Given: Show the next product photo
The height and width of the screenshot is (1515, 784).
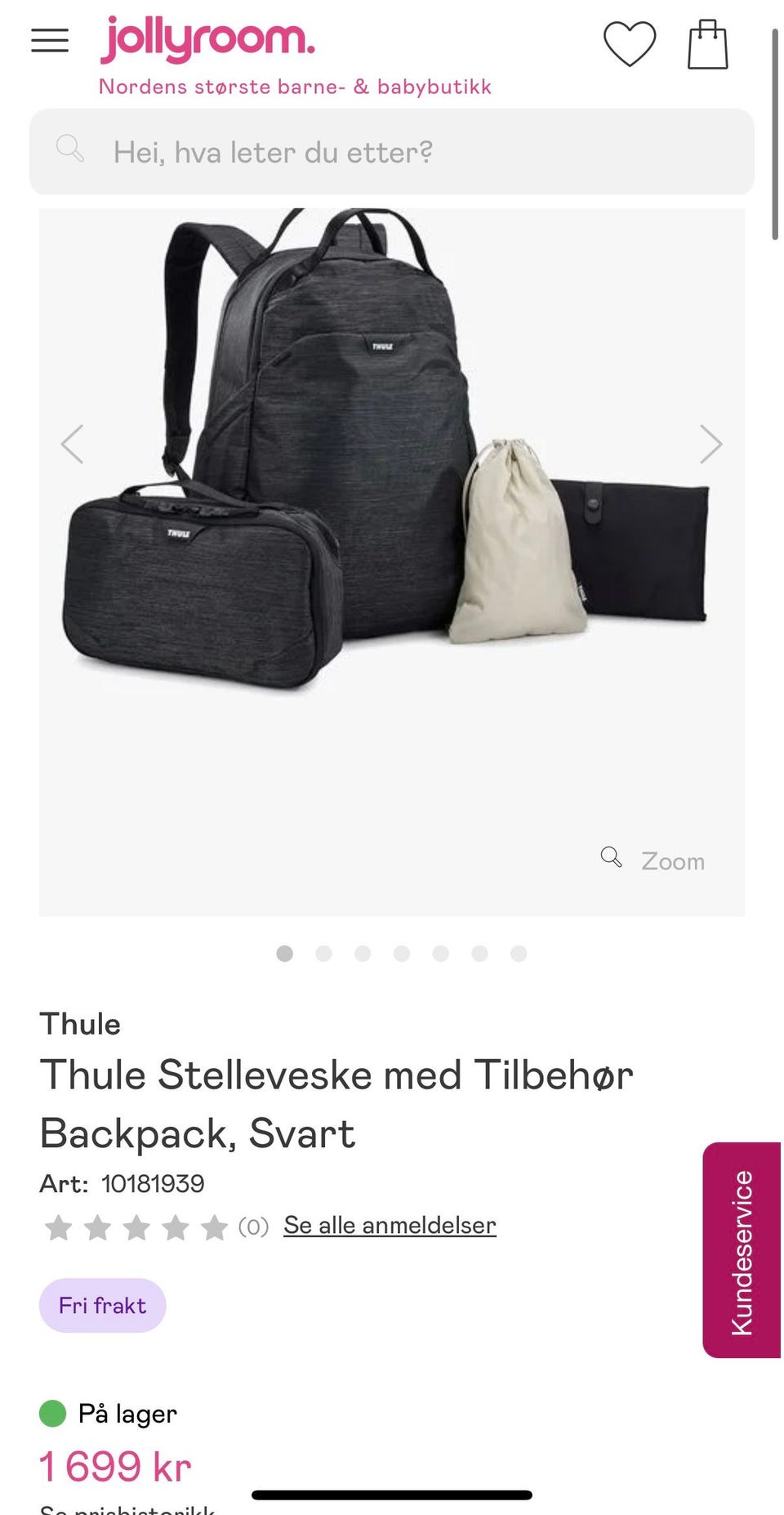Looking at the screenshot, I should pos(710,444).
